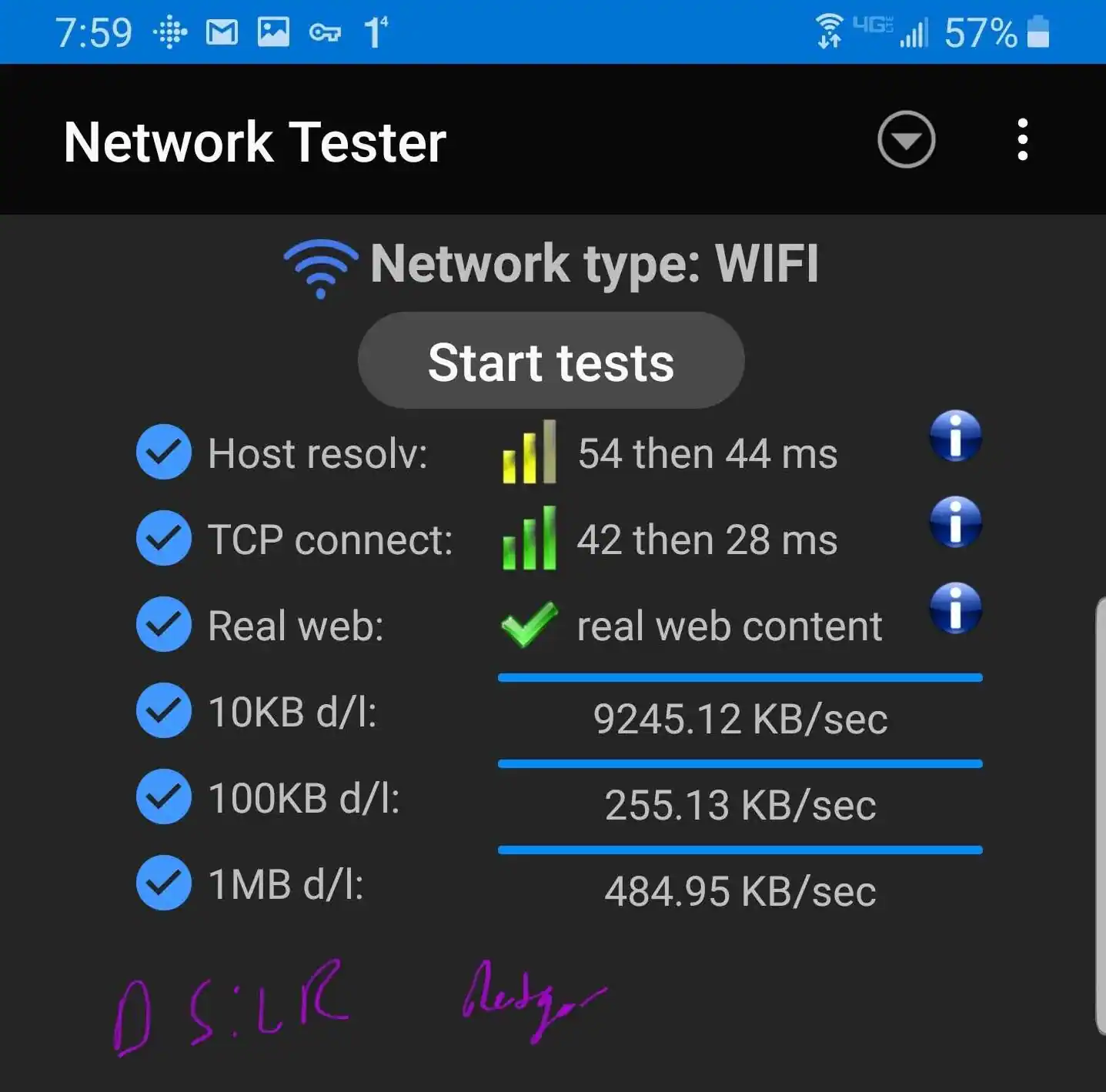The height and width of the screenshot is (1092, 1106).
Task: Open the three-dot overflow menu
Action: click(1022, 139)
